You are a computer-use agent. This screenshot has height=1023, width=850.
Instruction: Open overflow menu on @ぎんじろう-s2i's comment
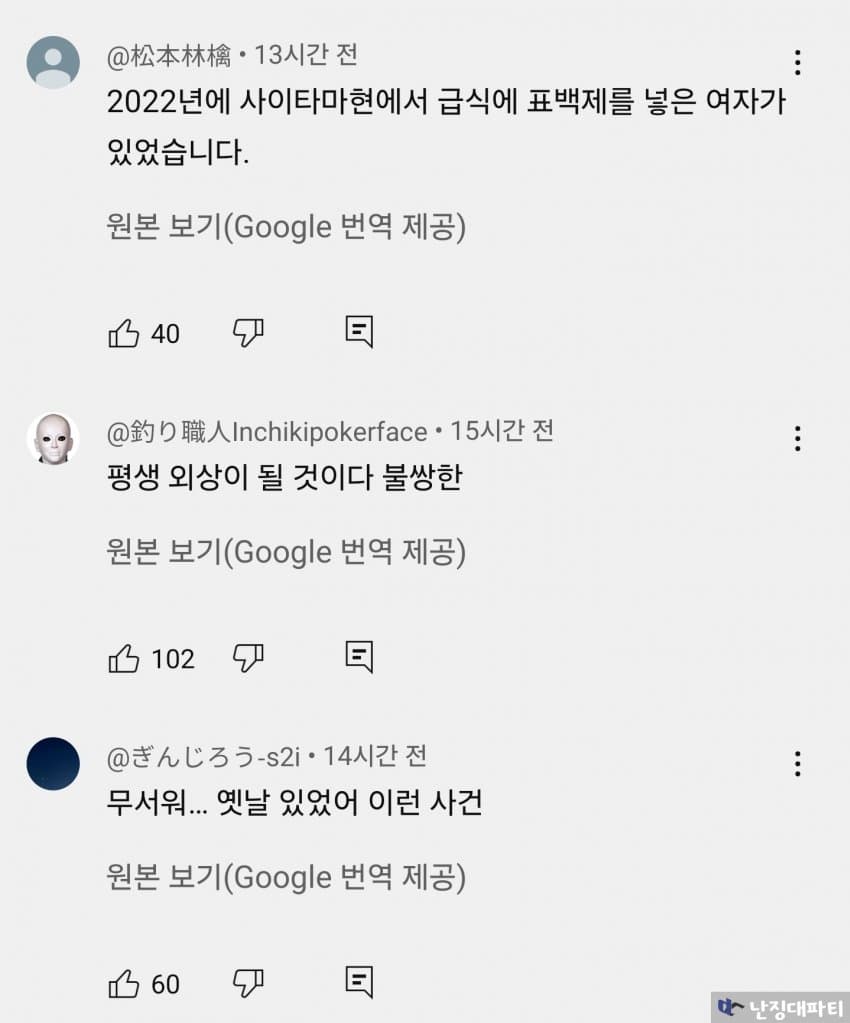tap(797, 764)
